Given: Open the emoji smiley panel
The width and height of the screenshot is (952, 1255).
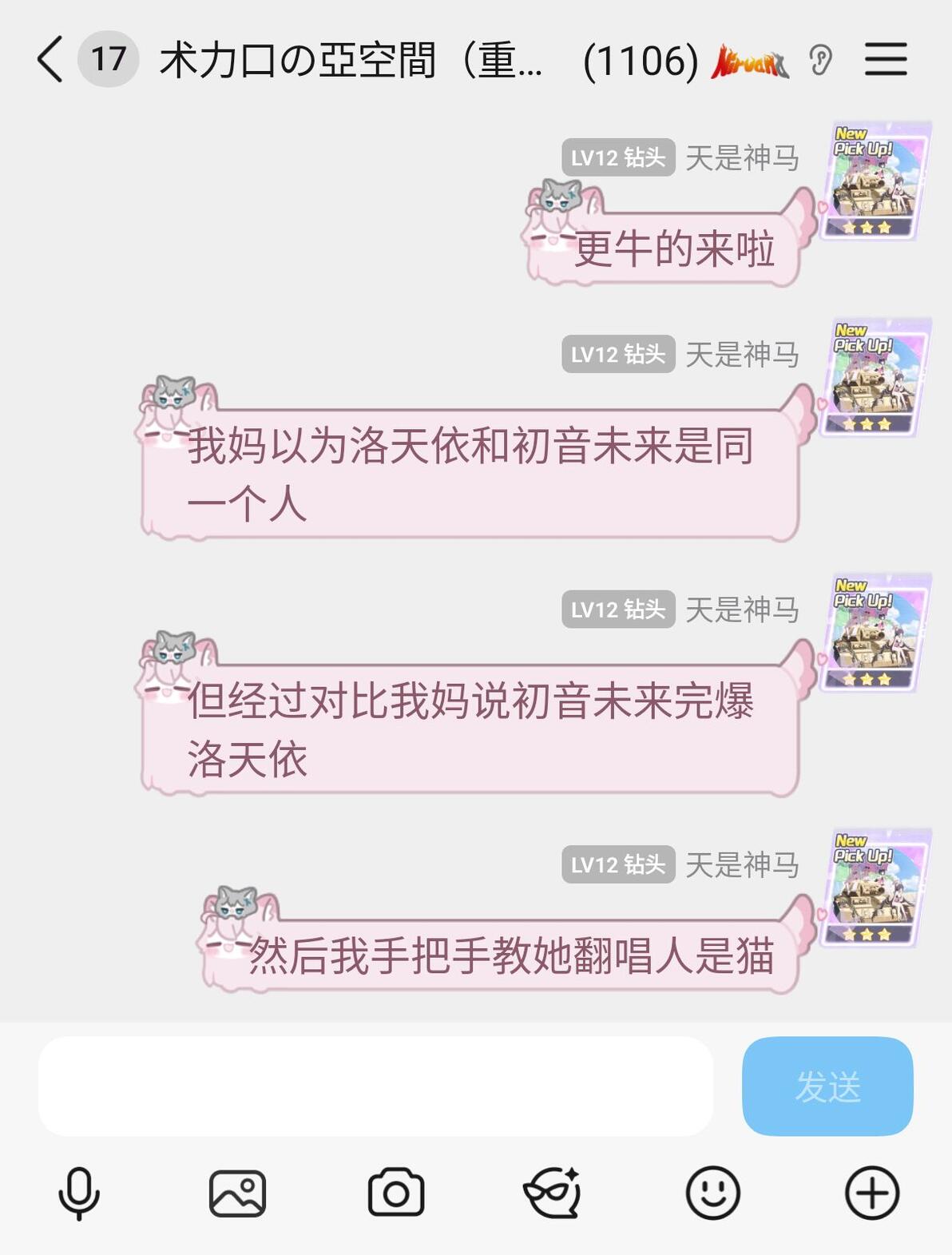Looking at the screenshot, I should pos(713,1193).
